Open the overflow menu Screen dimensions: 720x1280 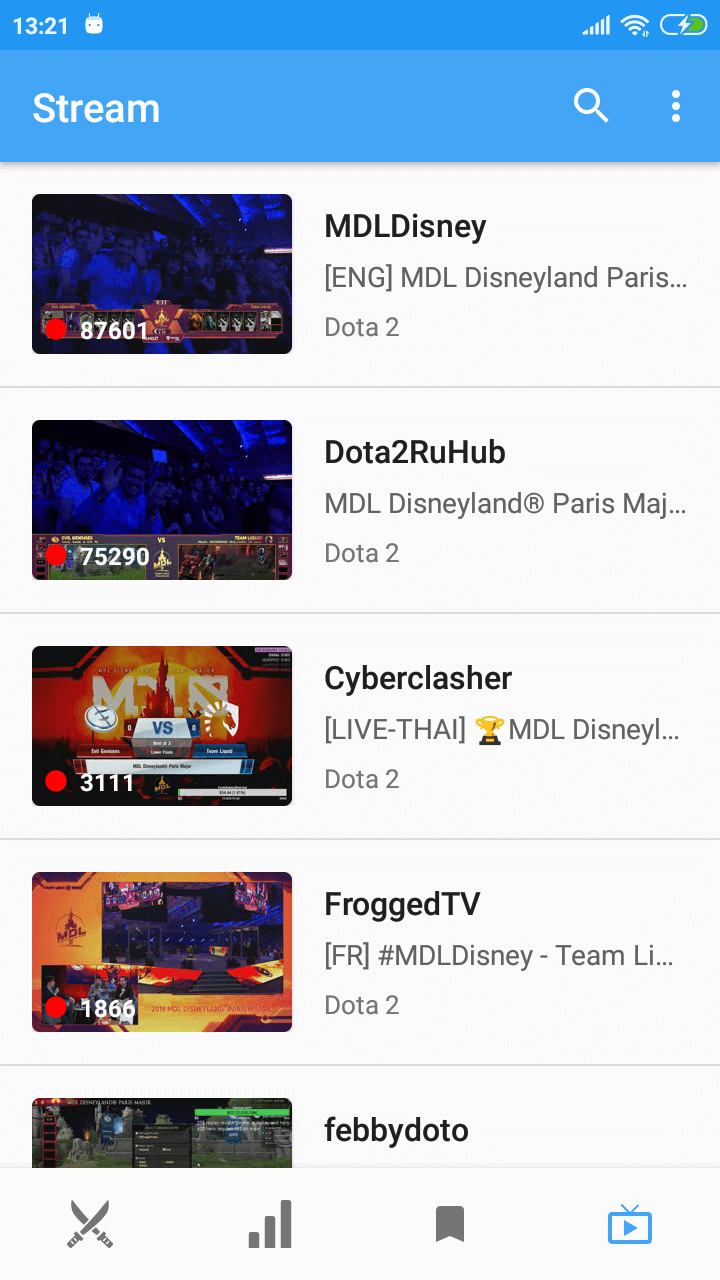point(676,106)
